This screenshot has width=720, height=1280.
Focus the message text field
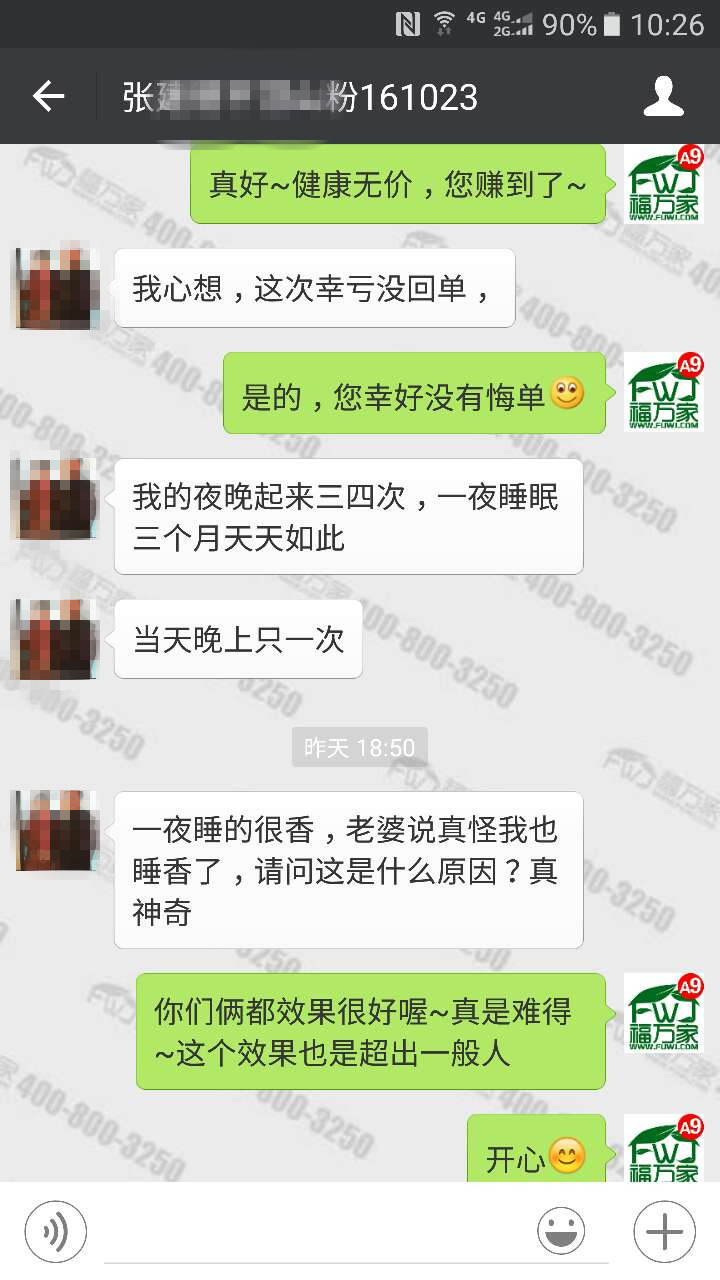310,1230
